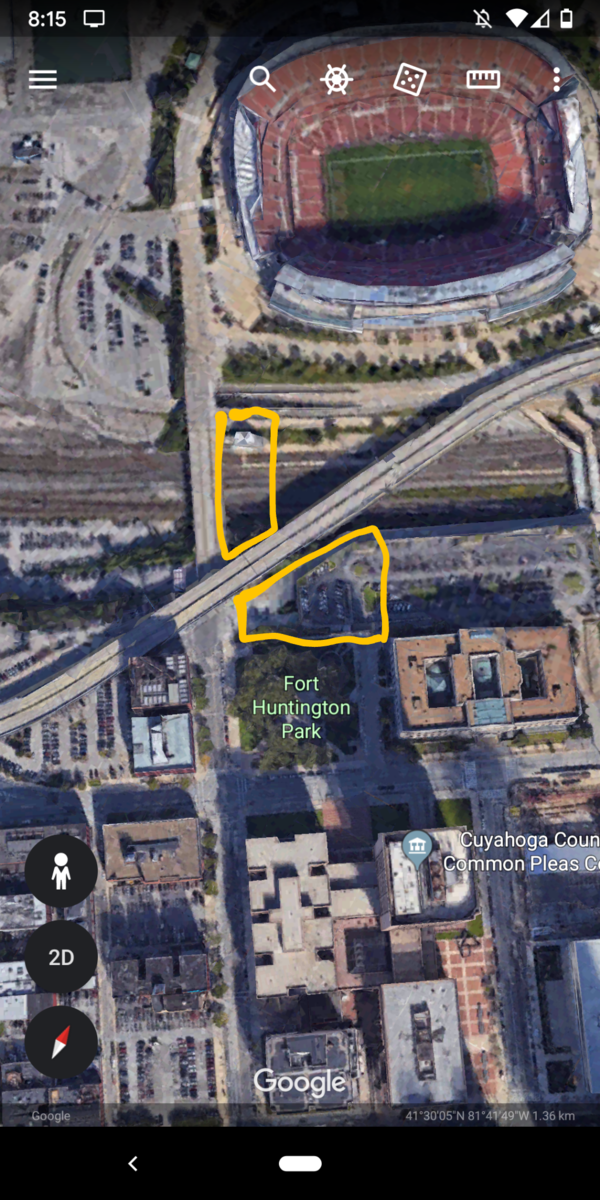Viewport: 600px width, 1200px height.
Task: Go back using system back button
Action: [x=132, y=1164]
